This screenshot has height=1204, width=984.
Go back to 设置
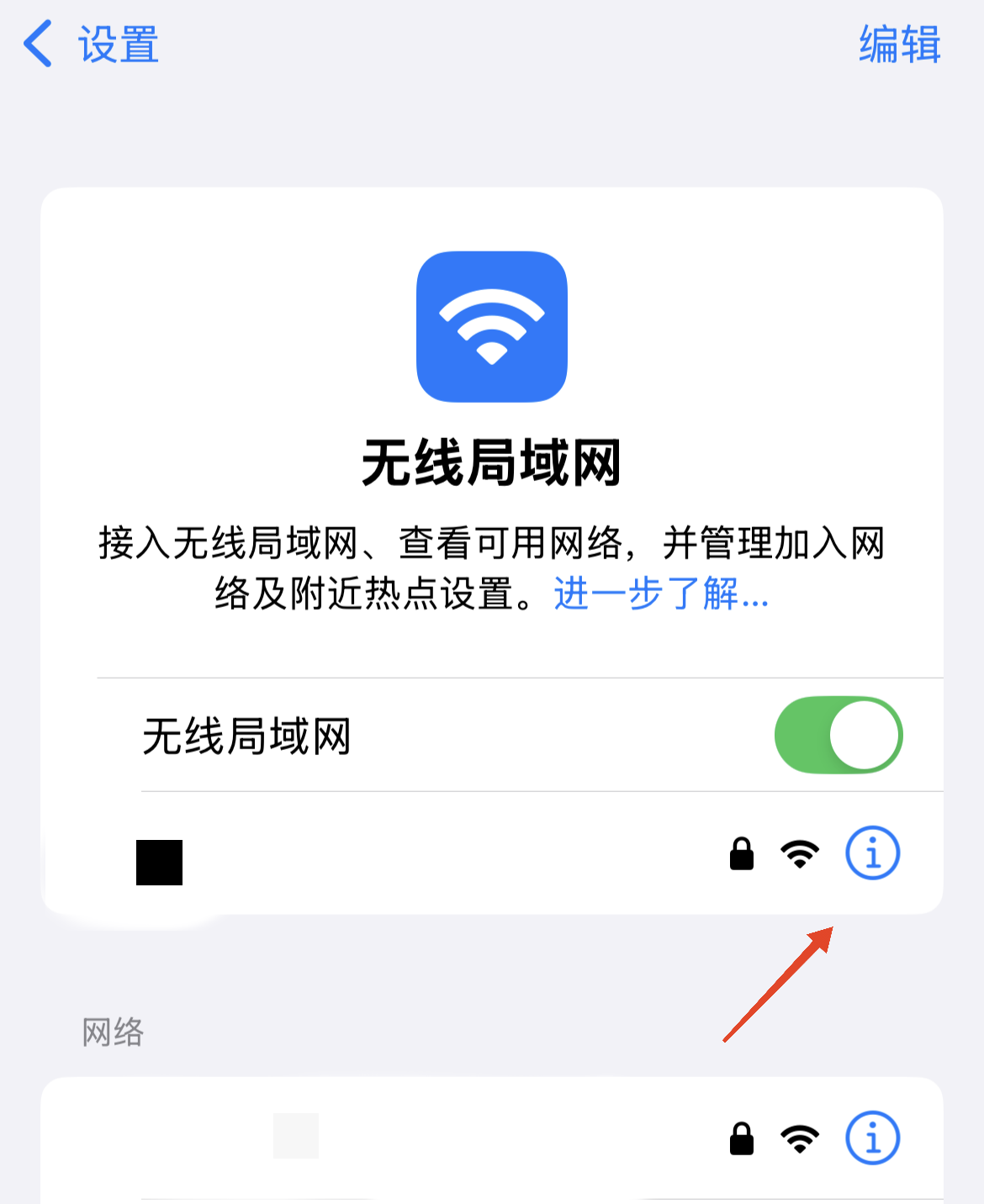91,45
